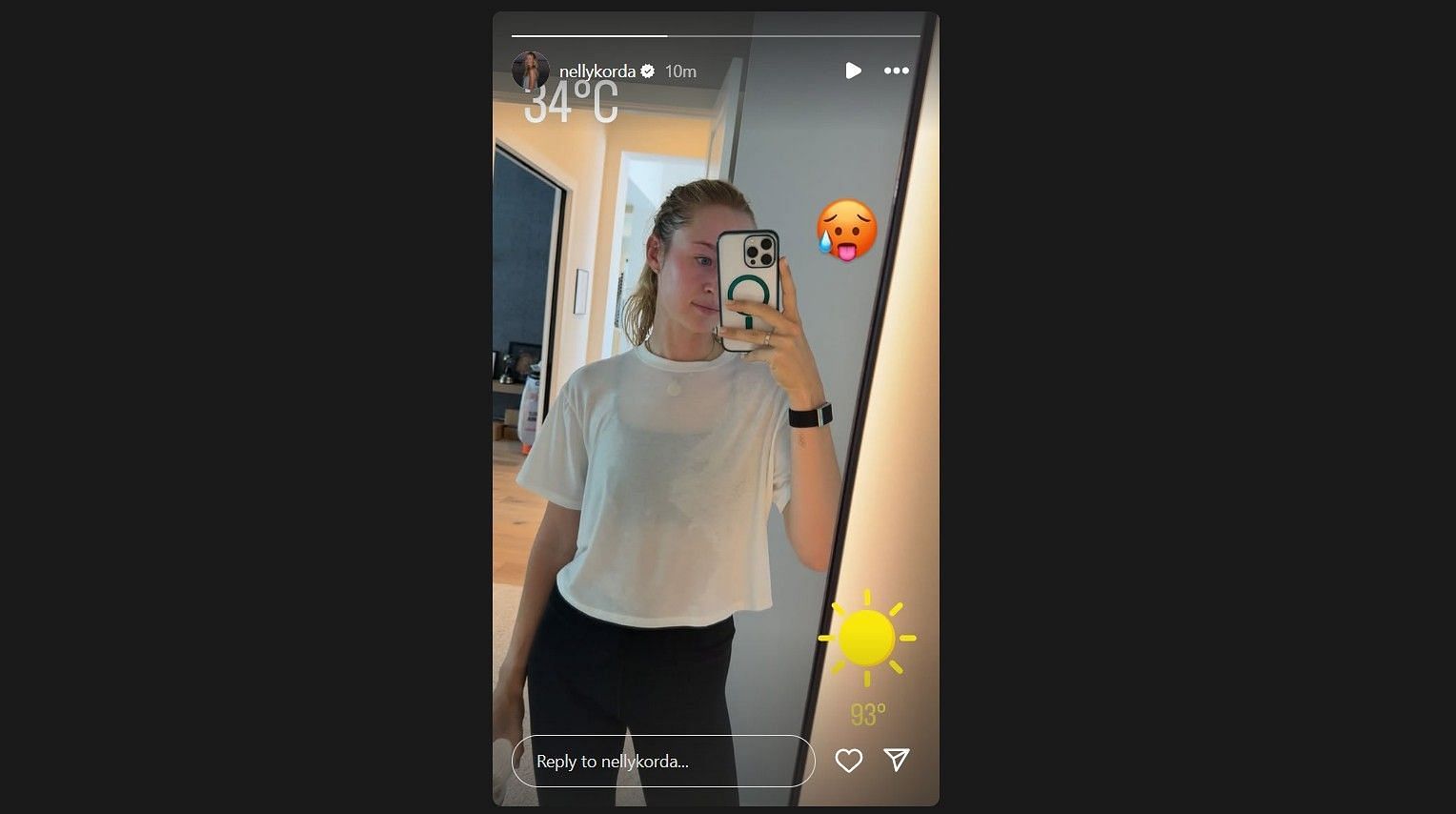Open the three-dot more options menu

coord(896,71)
